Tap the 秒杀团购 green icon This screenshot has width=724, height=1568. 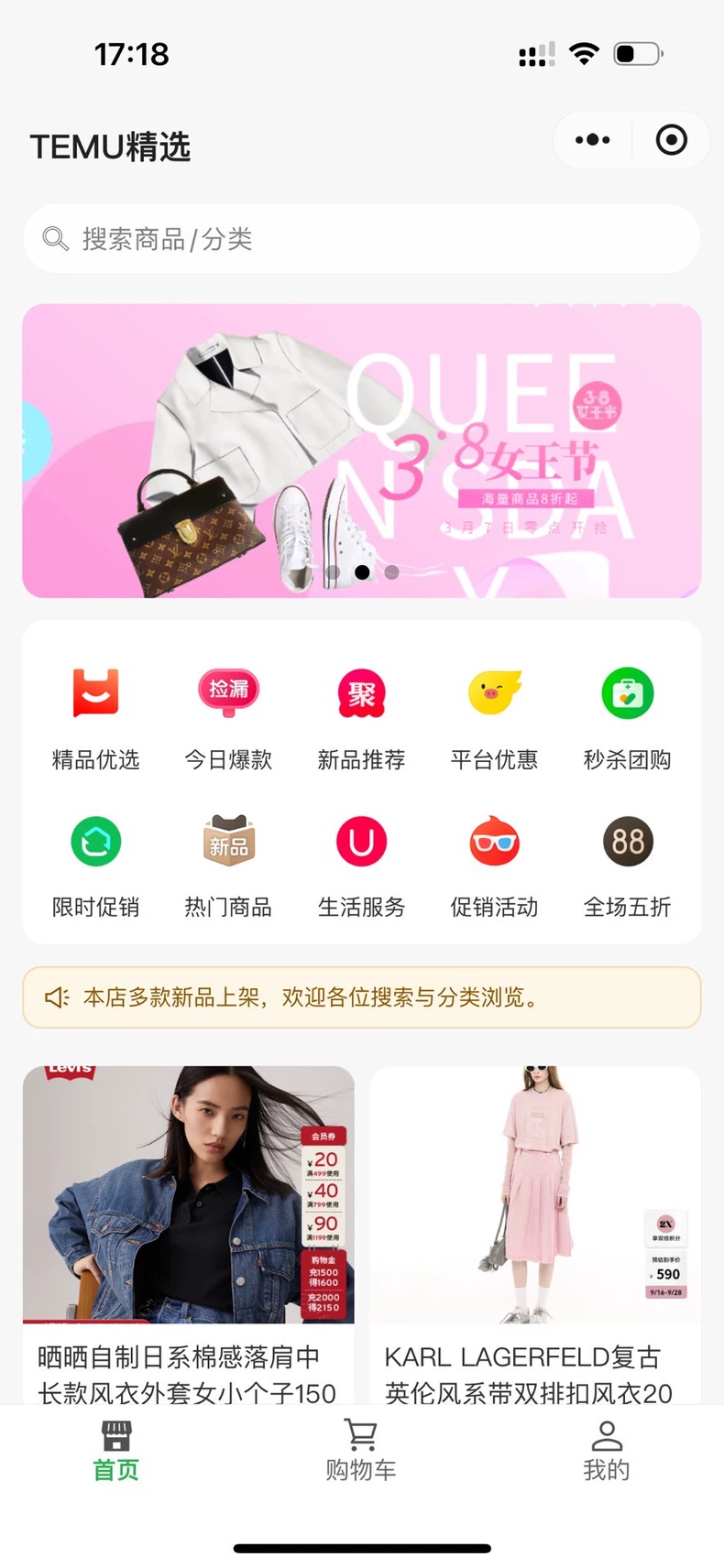(627, 693)
